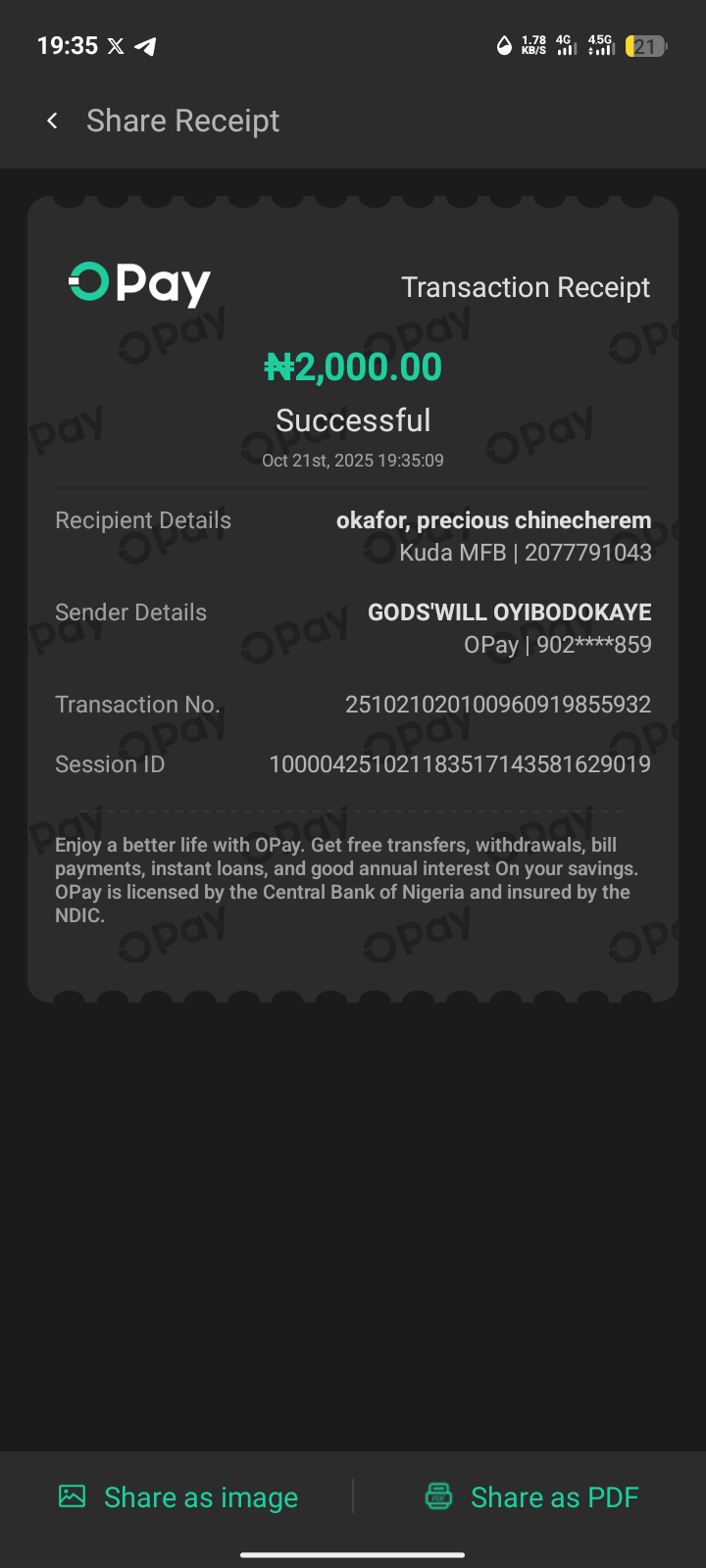Screen dimensions: 706x1568
Task: Go back from Share Receipt
Action: 53,121
